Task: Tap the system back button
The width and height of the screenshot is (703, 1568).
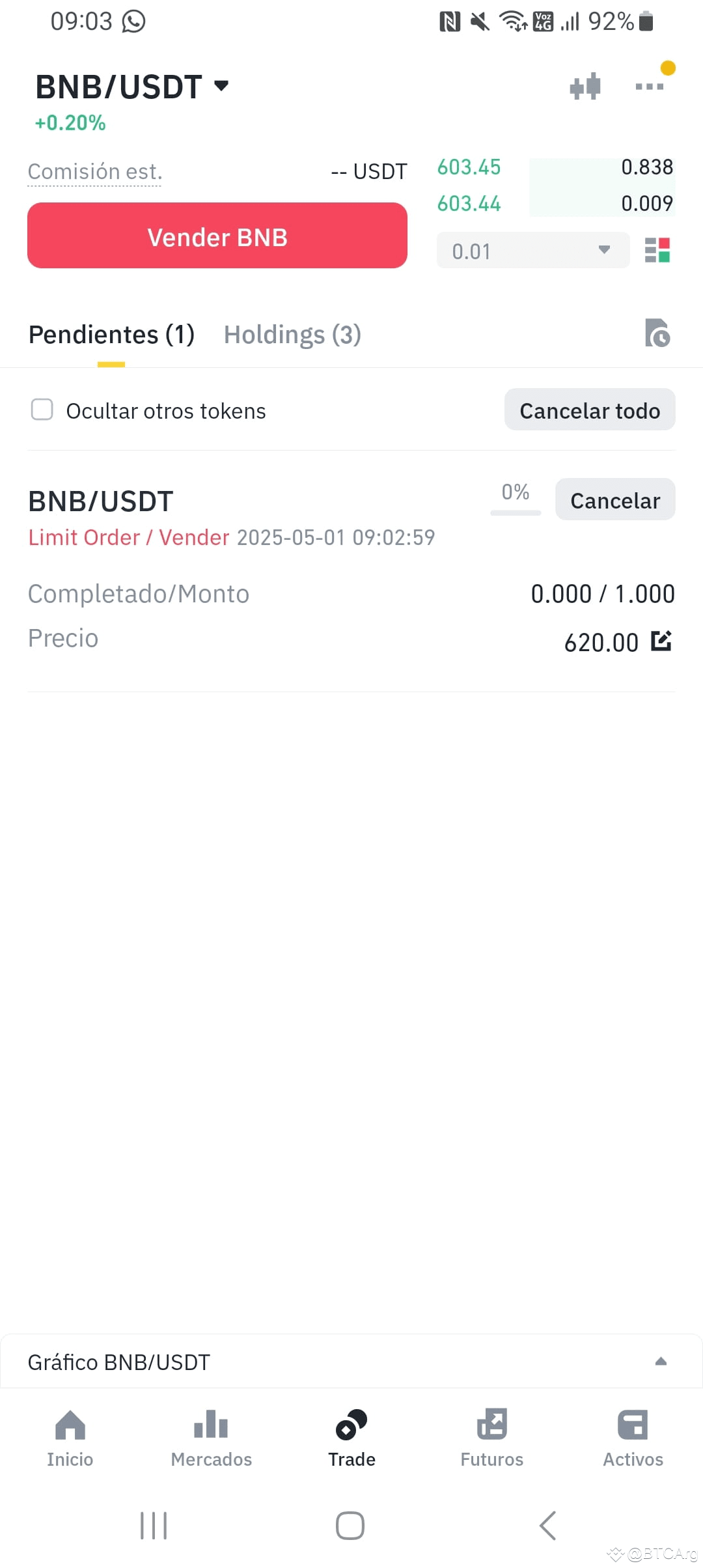Action: (548, 1525)
